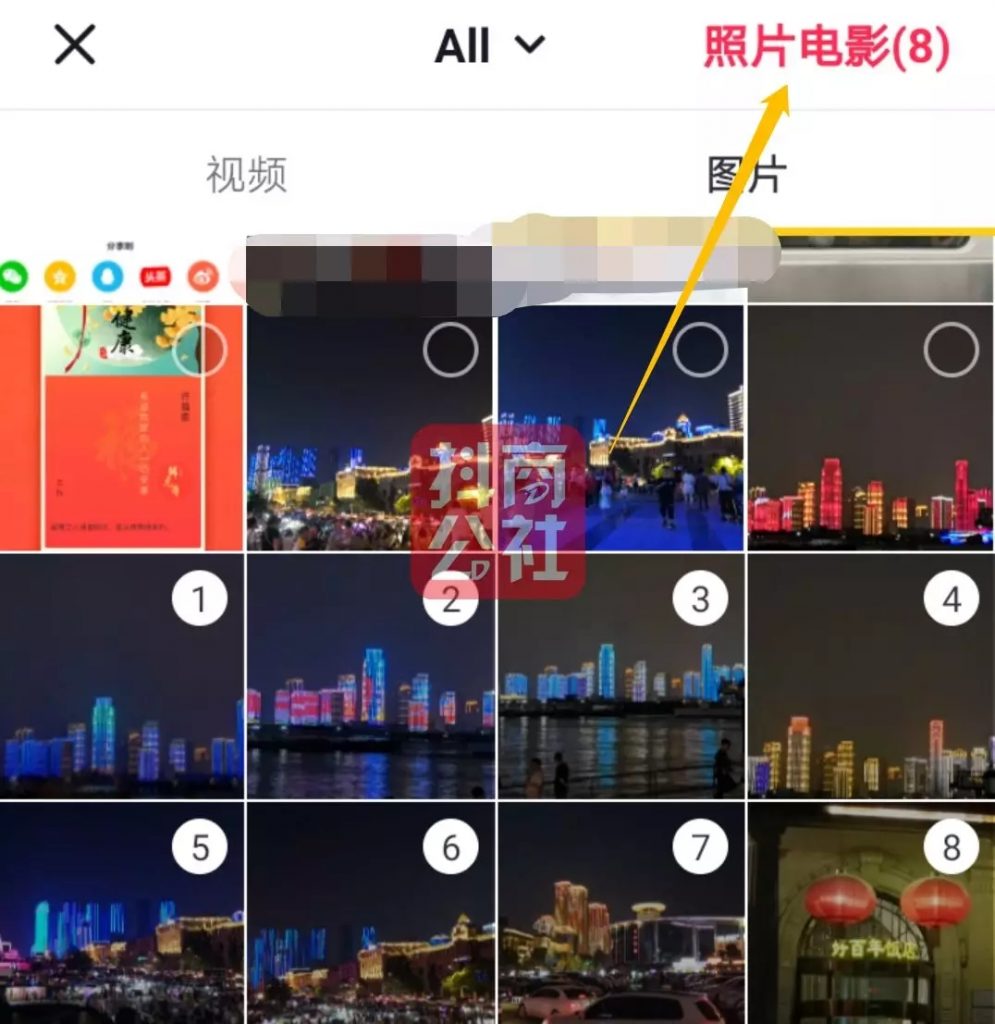Switch to the 图片 tab

coord(746,175)
